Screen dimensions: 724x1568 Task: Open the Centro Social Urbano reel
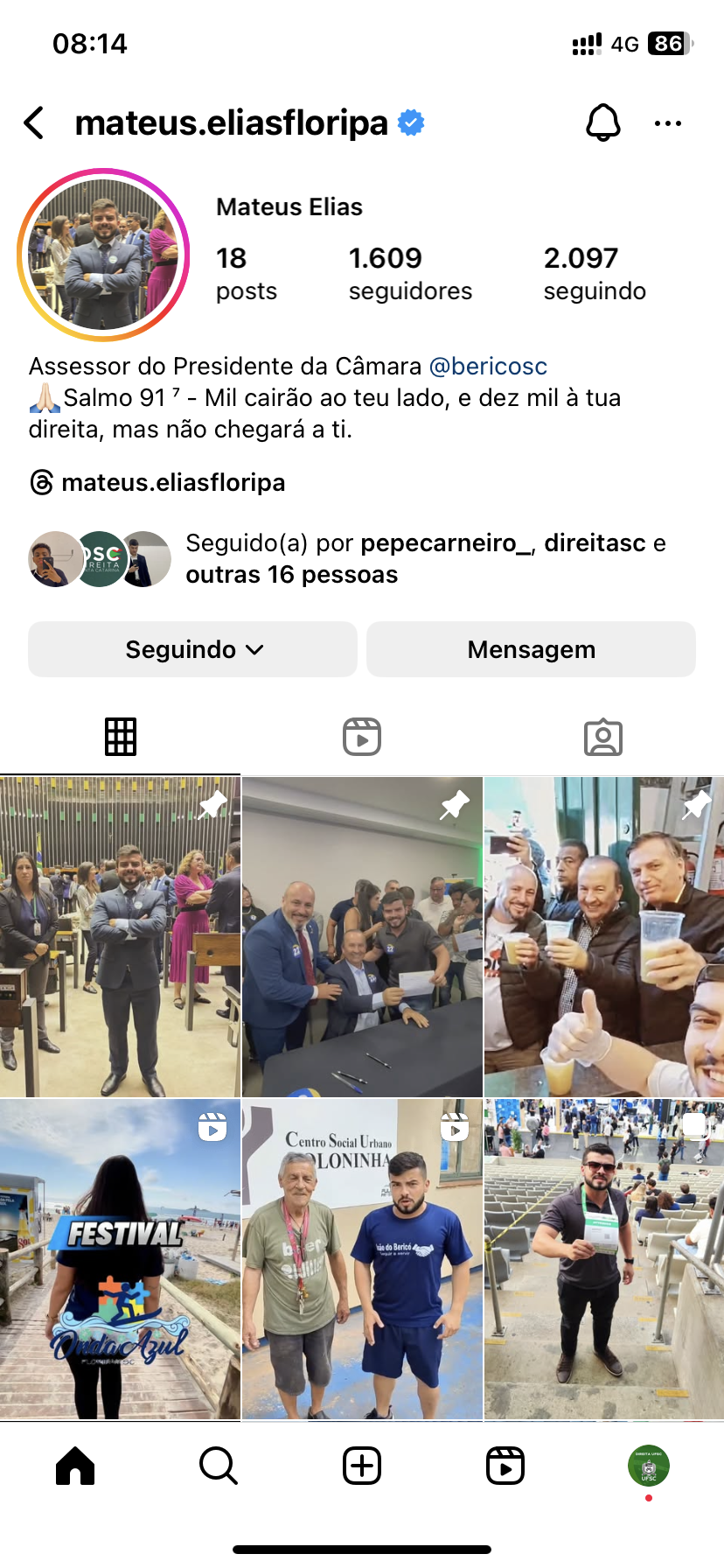(x=361, y=1258)
